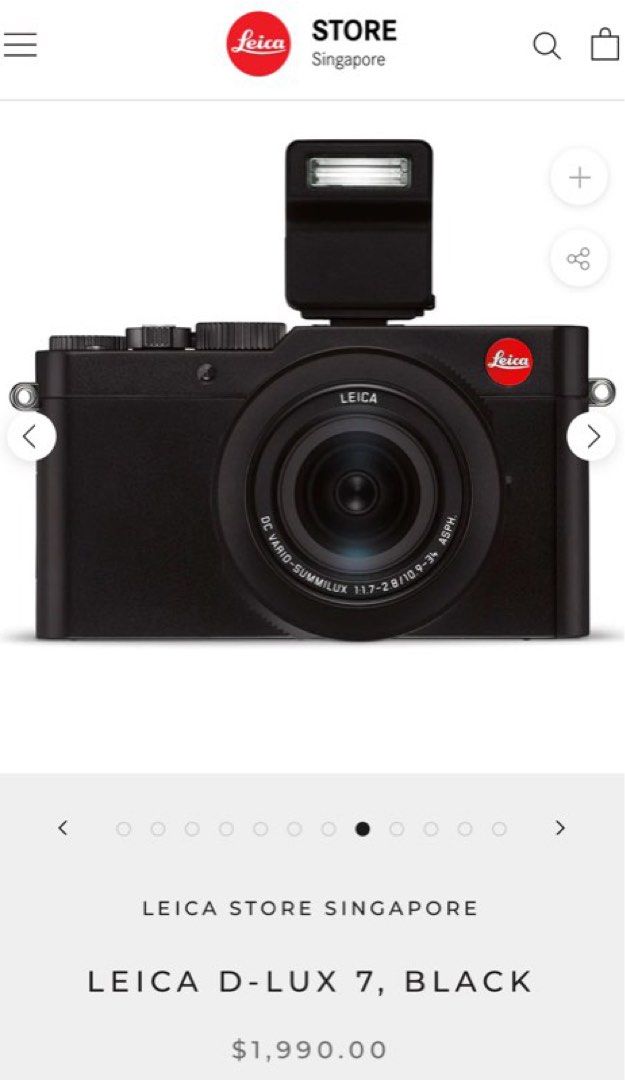
Task: Tap the left arrow beside pagination dots
Action: [63, 828]
